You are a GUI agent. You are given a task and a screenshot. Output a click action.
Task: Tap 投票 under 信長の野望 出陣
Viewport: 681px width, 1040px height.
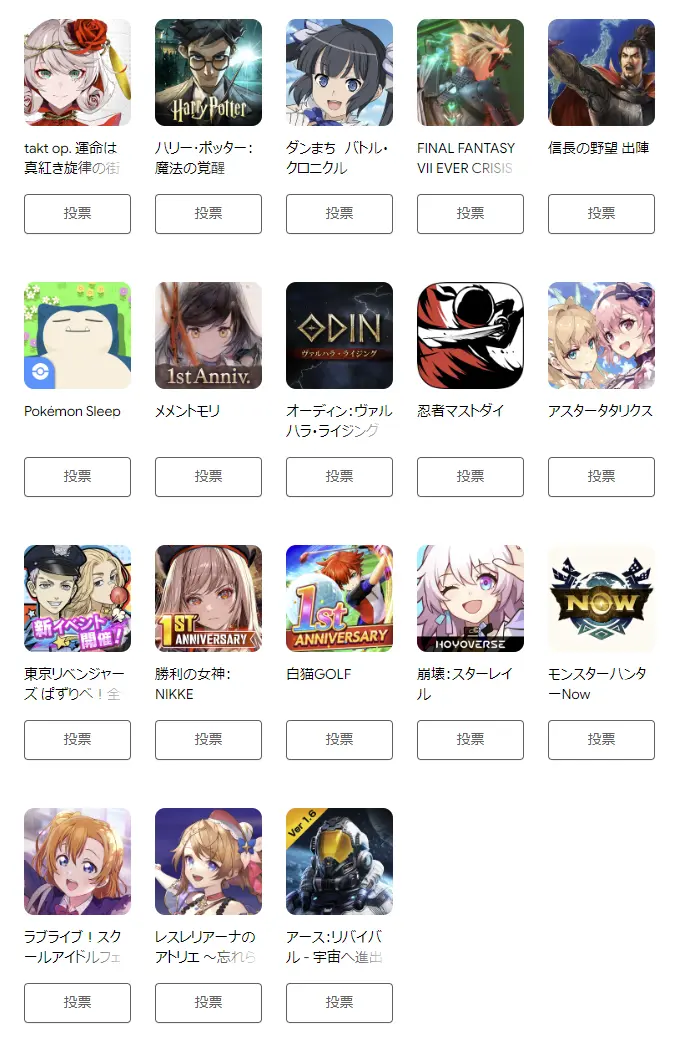[601, 214]
